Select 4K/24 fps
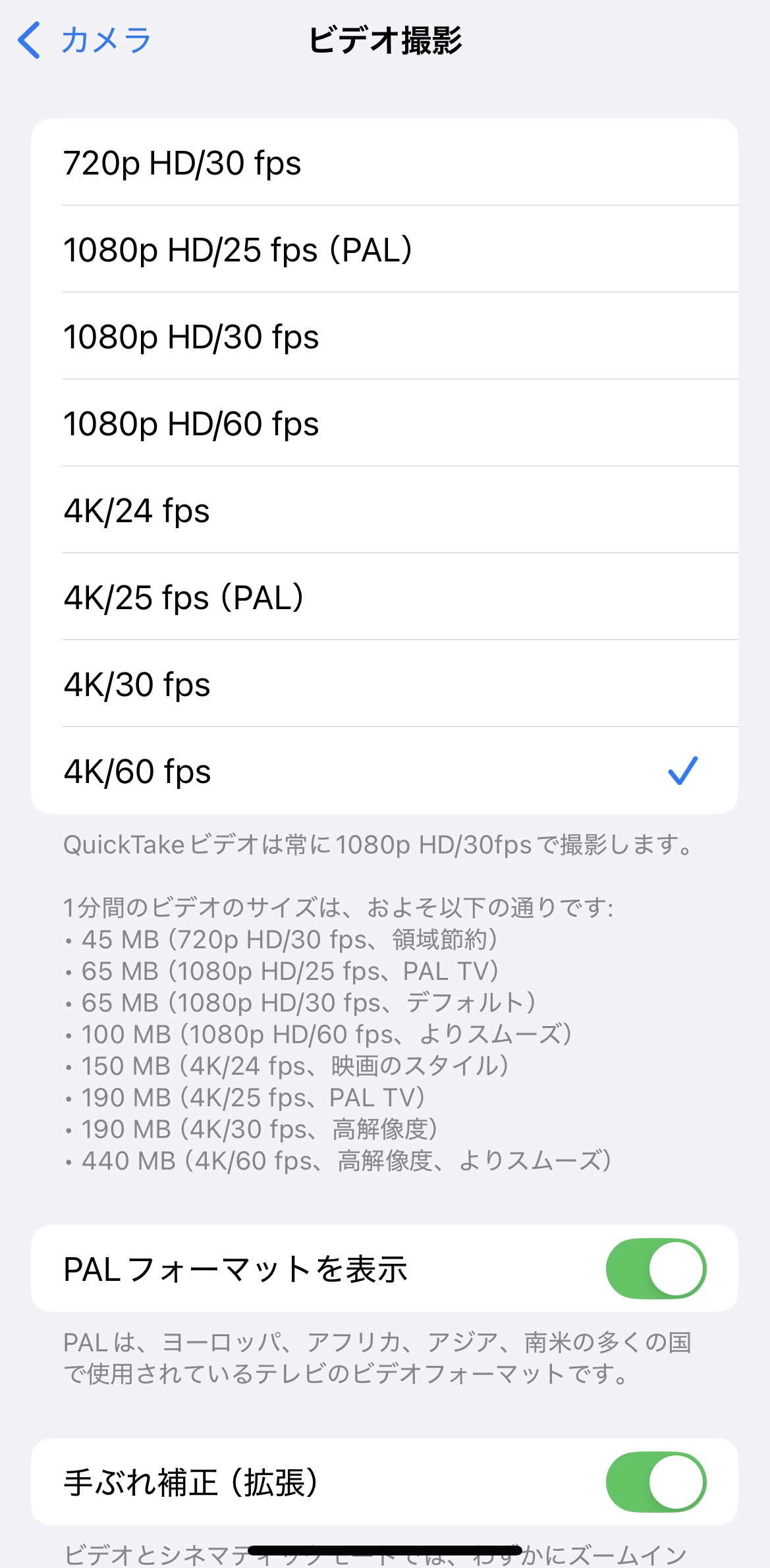 click(x=385, y=510)
